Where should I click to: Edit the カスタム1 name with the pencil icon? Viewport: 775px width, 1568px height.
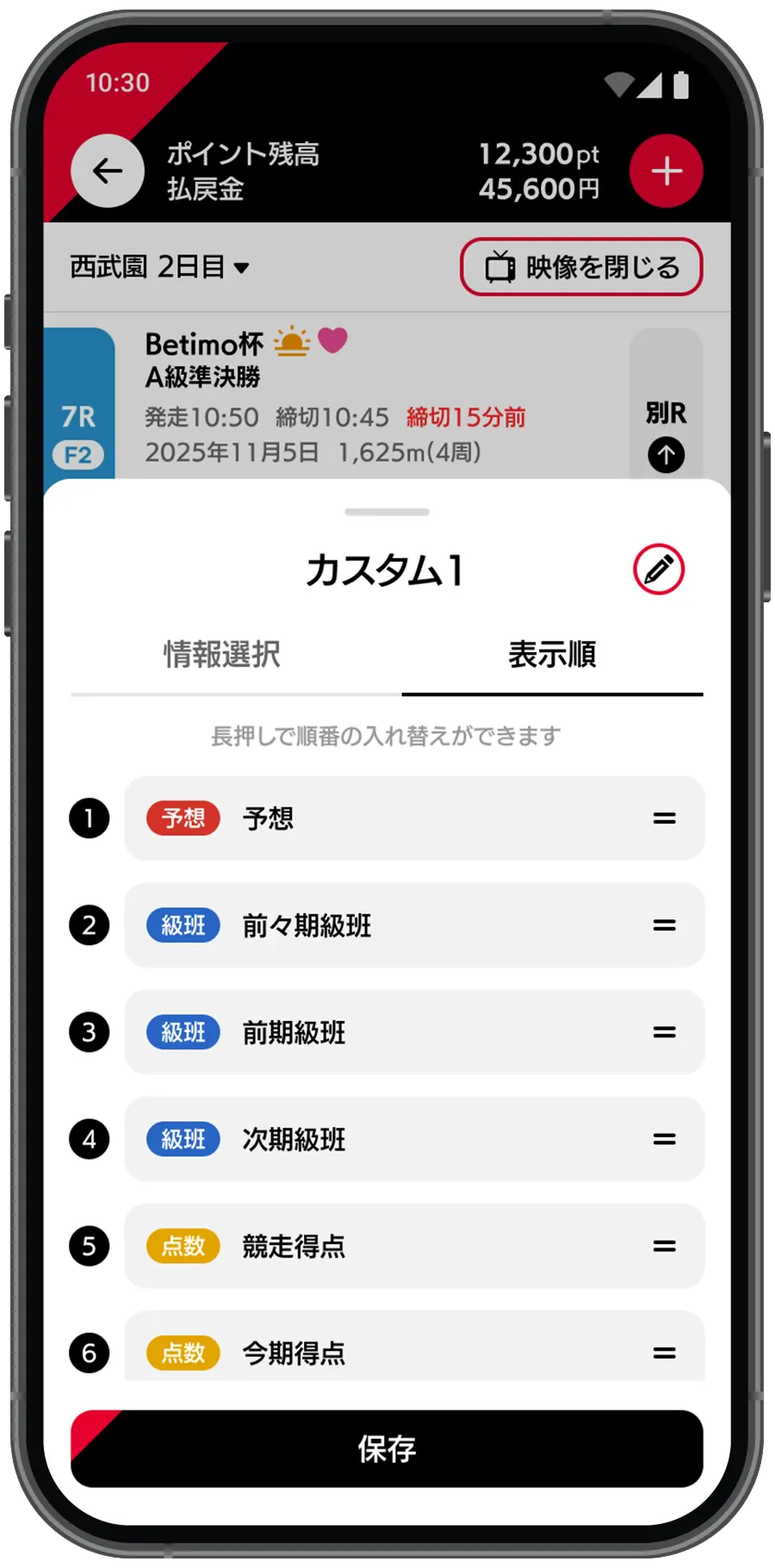[x=659, y=569]
